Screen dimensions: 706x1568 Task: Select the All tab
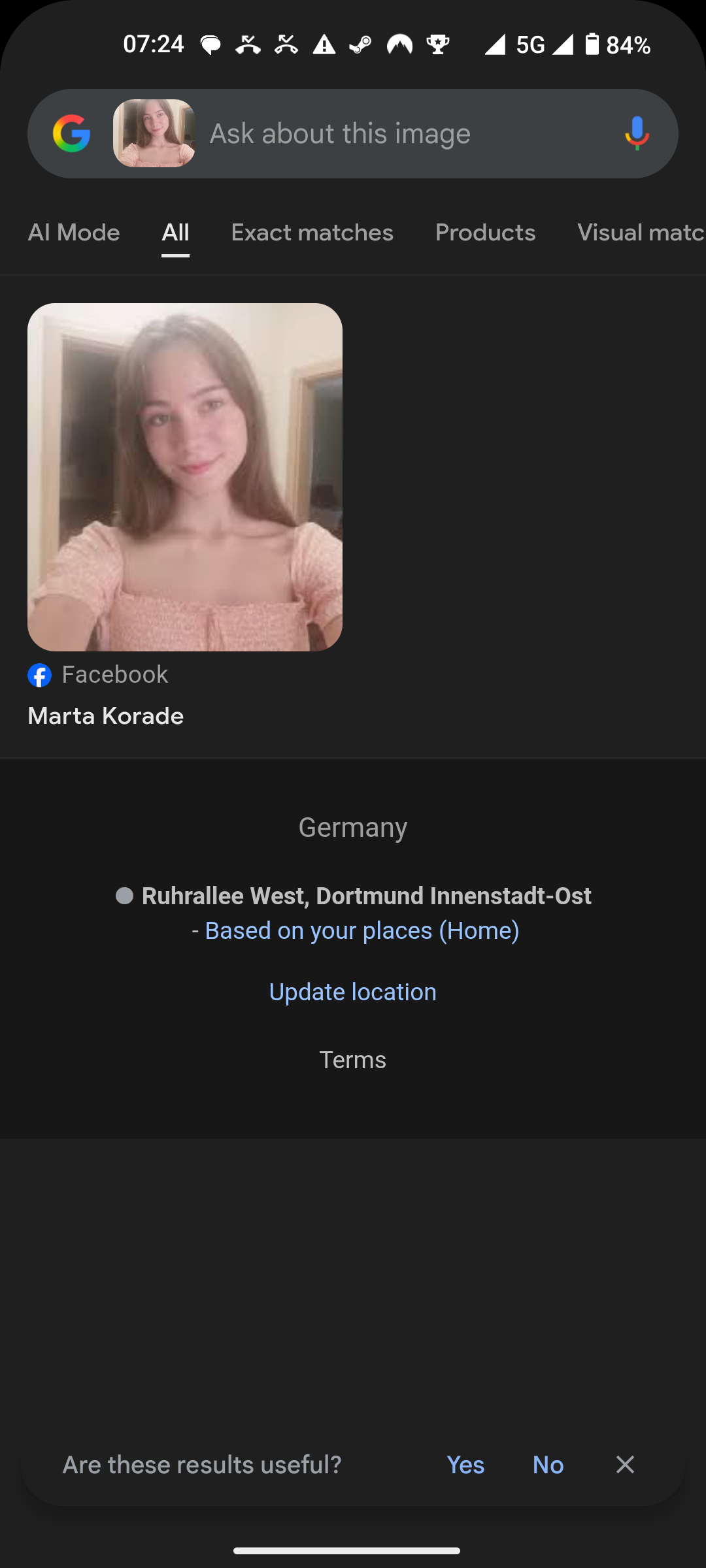[x=175, y=233]
